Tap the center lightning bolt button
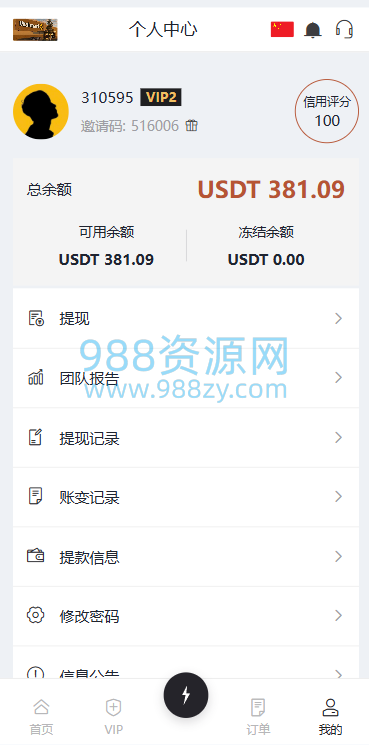 click(186, 695)
